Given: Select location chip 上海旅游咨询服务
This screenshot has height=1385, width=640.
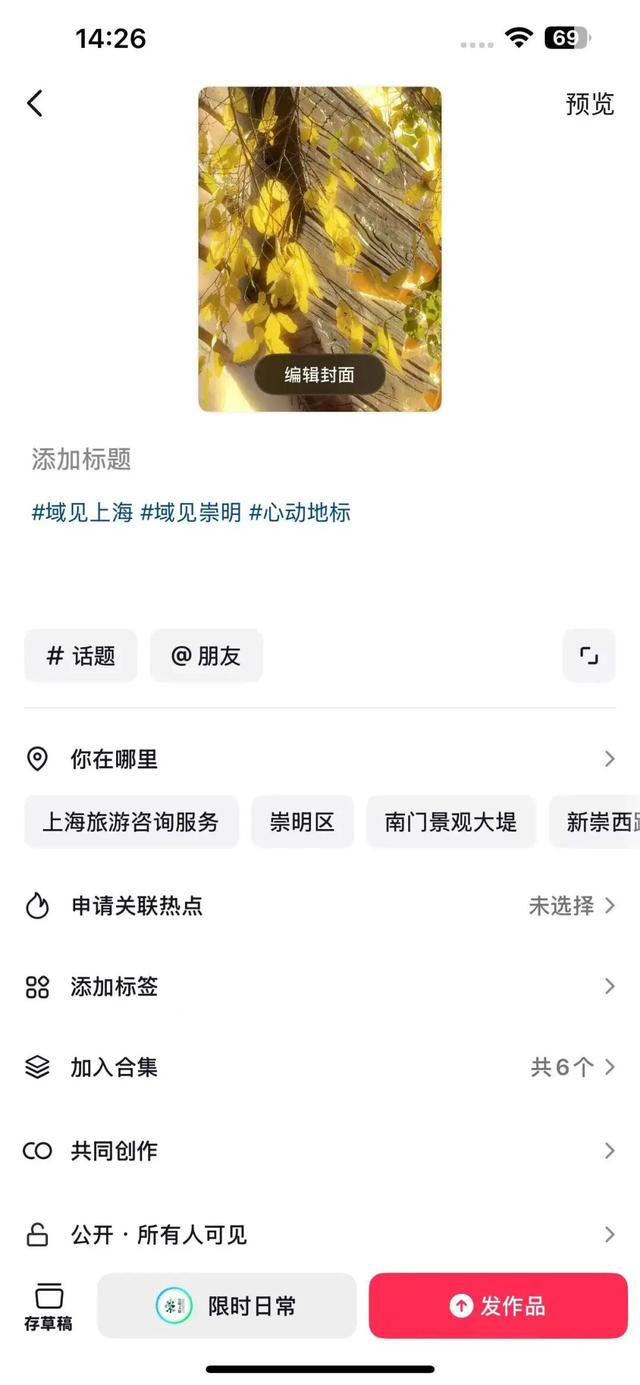Looking at the screenshot, I should click(x=131, y=822).
